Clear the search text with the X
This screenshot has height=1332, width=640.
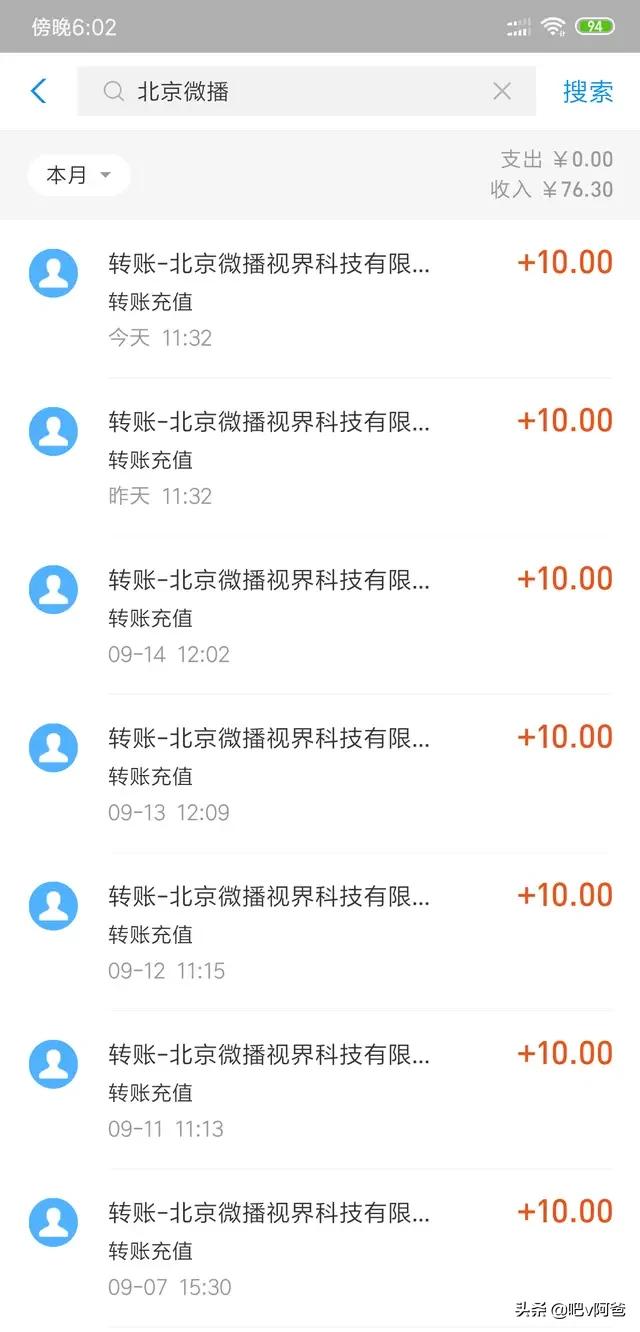coord(502,92)
